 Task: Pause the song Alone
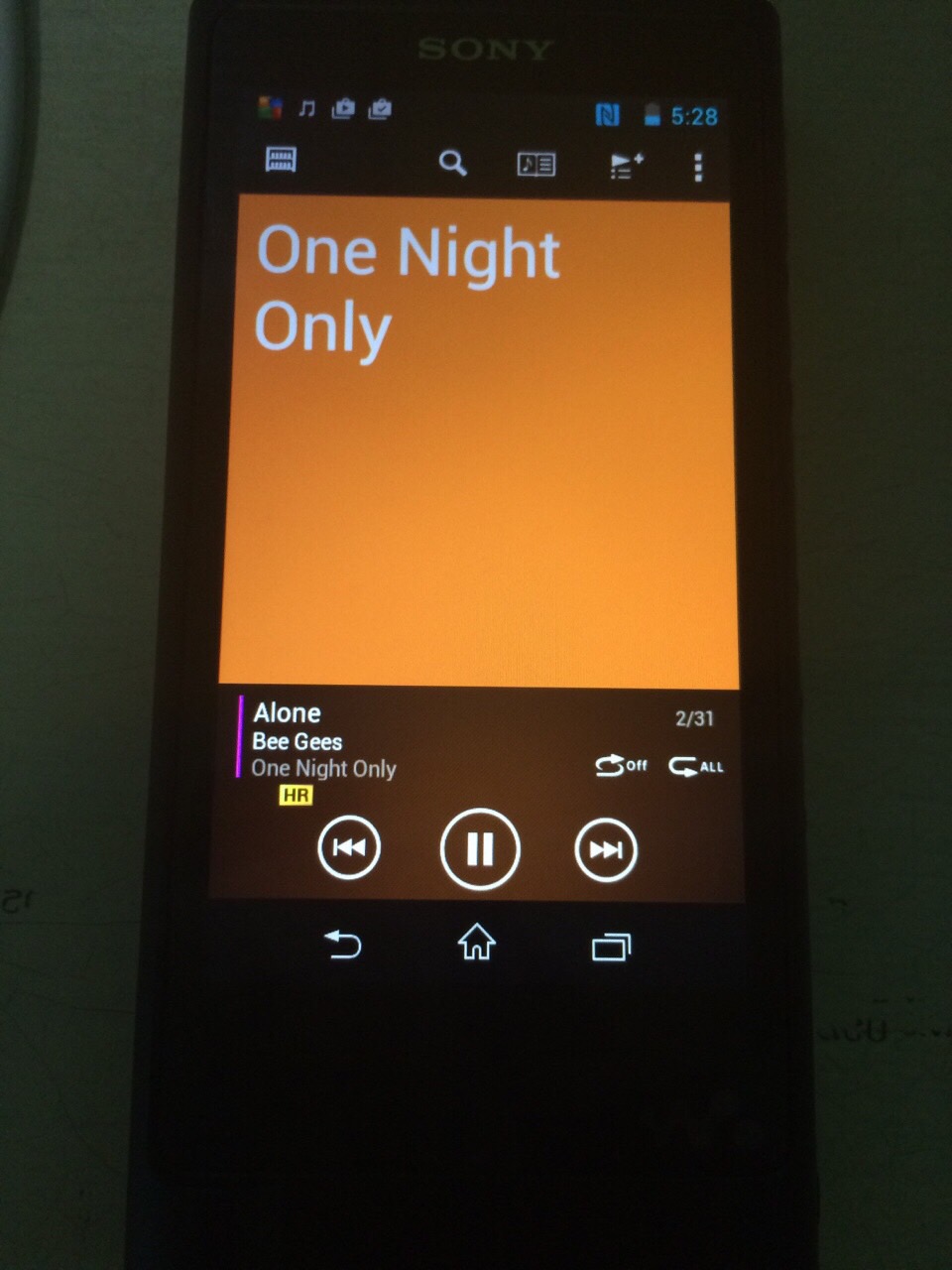pos(480,849)
